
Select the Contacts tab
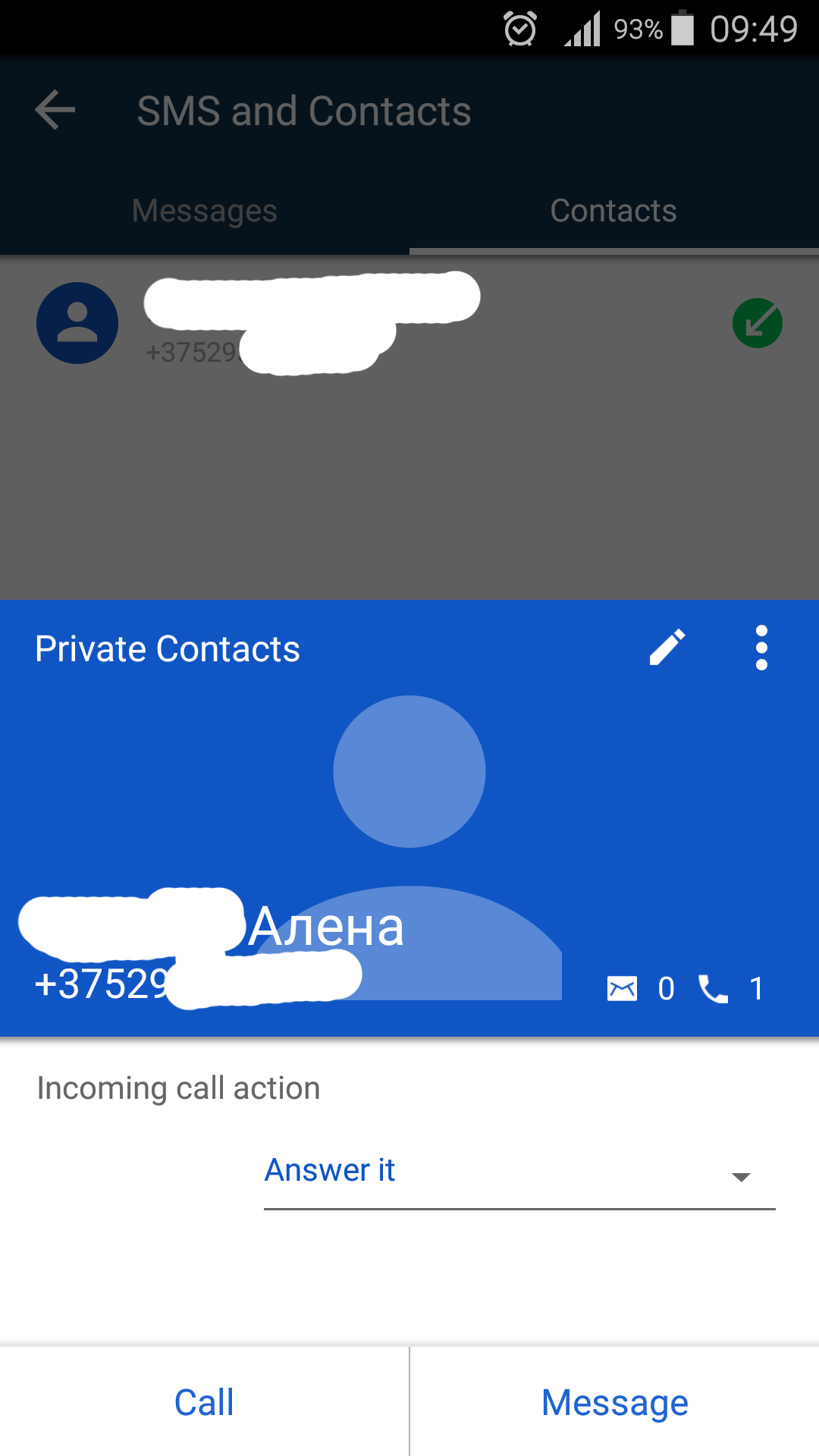614,211
